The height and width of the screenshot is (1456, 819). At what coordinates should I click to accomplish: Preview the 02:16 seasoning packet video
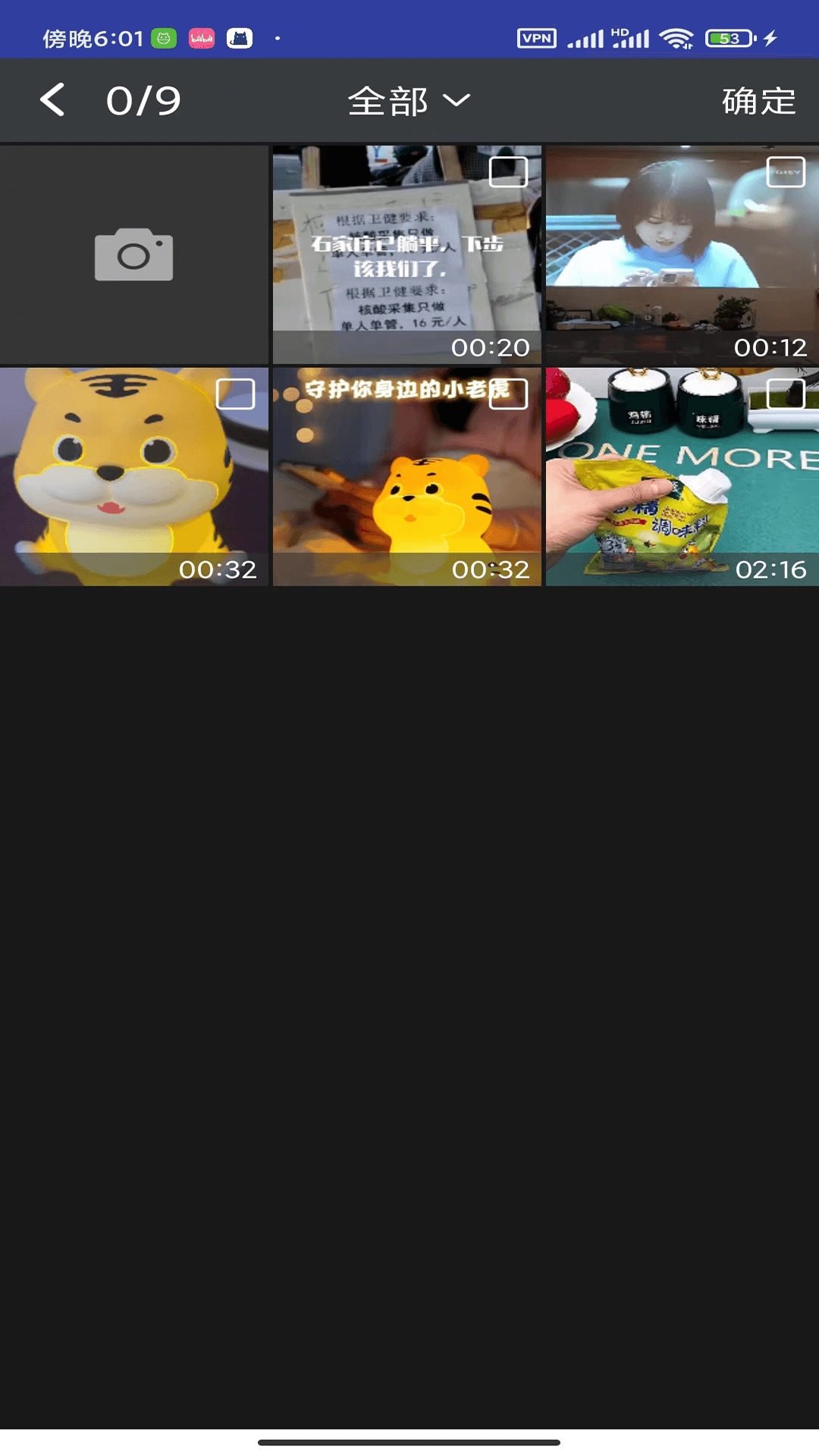(667, 493)
